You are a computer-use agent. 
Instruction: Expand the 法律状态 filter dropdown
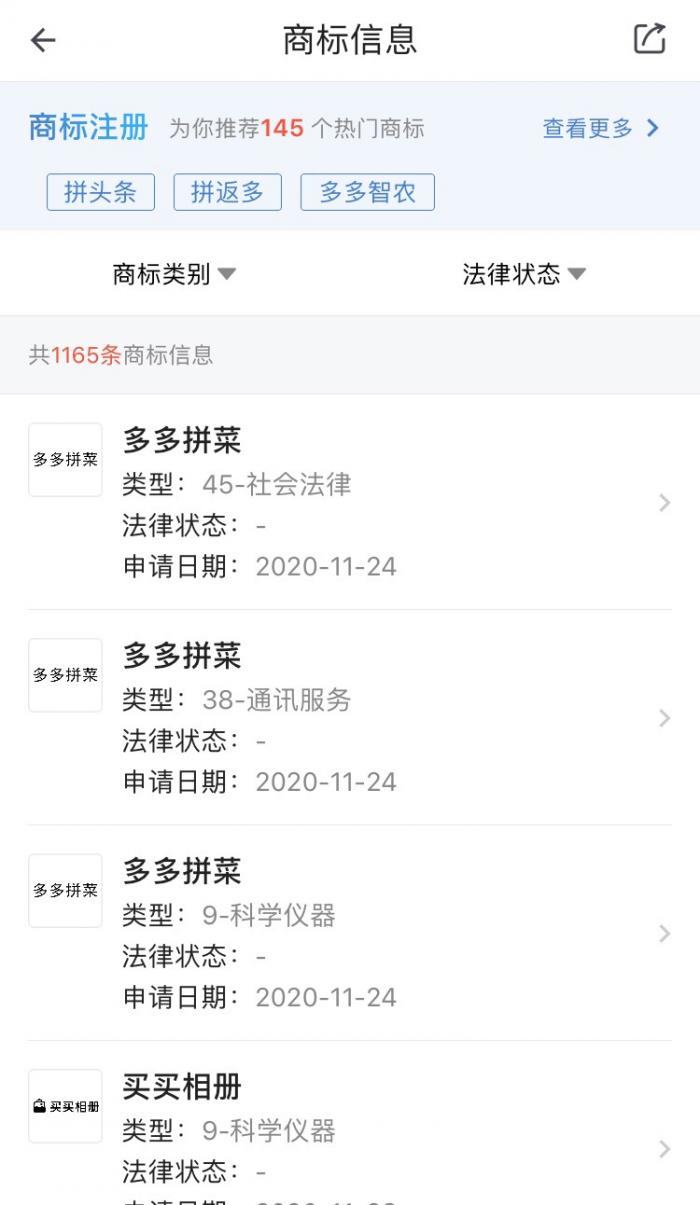coord(523,274)
